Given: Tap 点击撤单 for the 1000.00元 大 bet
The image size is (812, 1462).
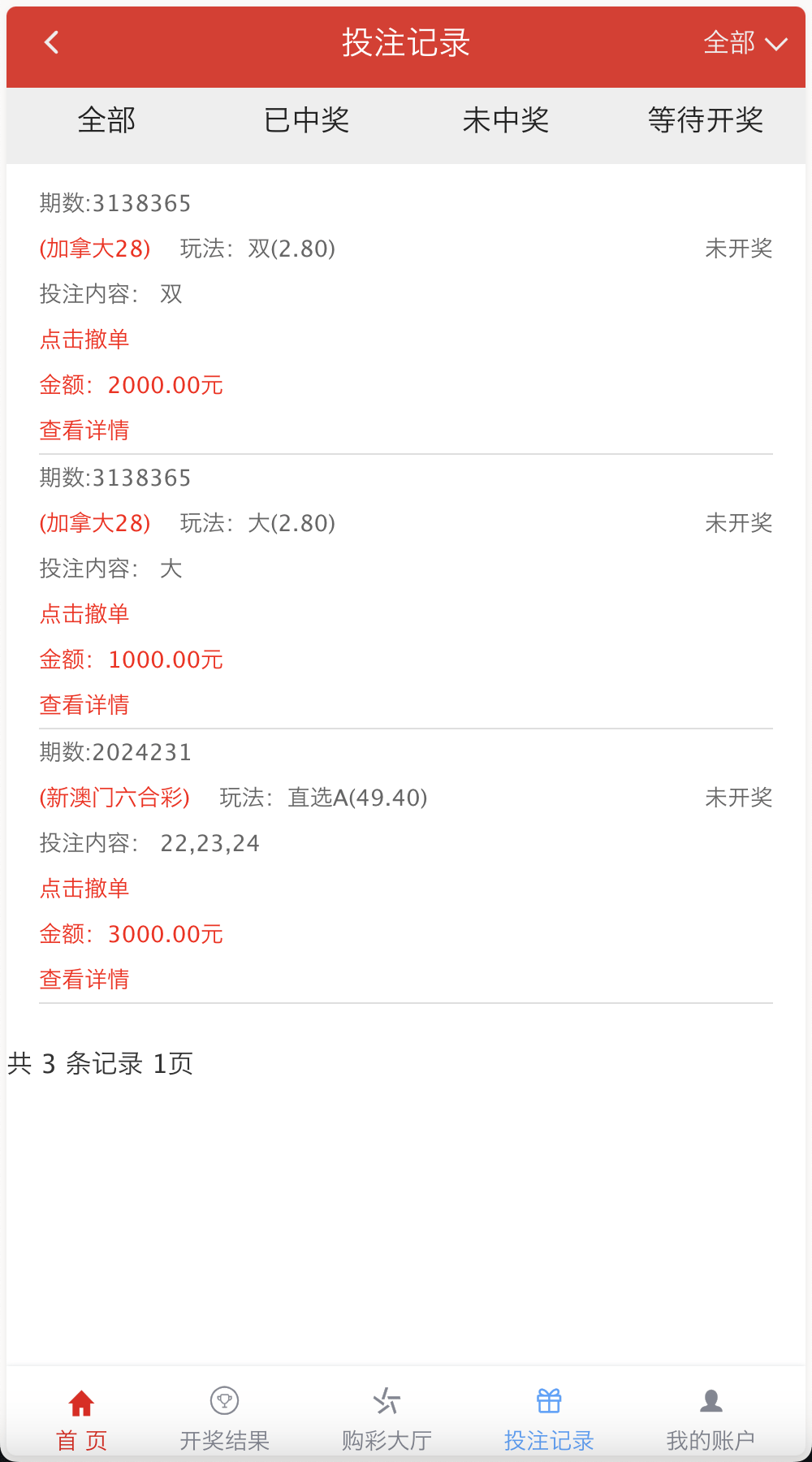Looking at the screenshot, I should point(84,614).
